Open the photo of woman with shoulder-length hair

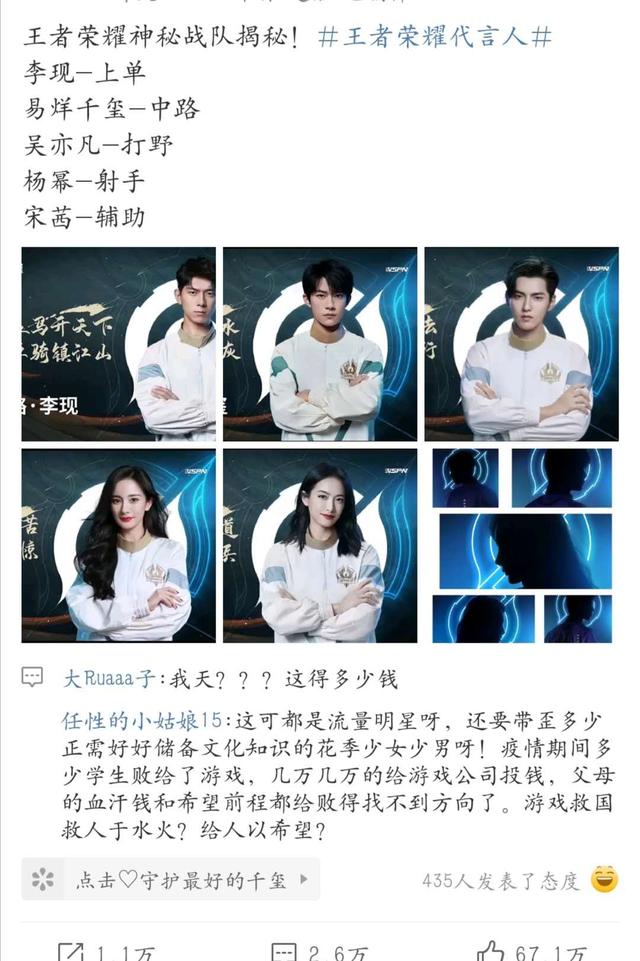[320, 546]
